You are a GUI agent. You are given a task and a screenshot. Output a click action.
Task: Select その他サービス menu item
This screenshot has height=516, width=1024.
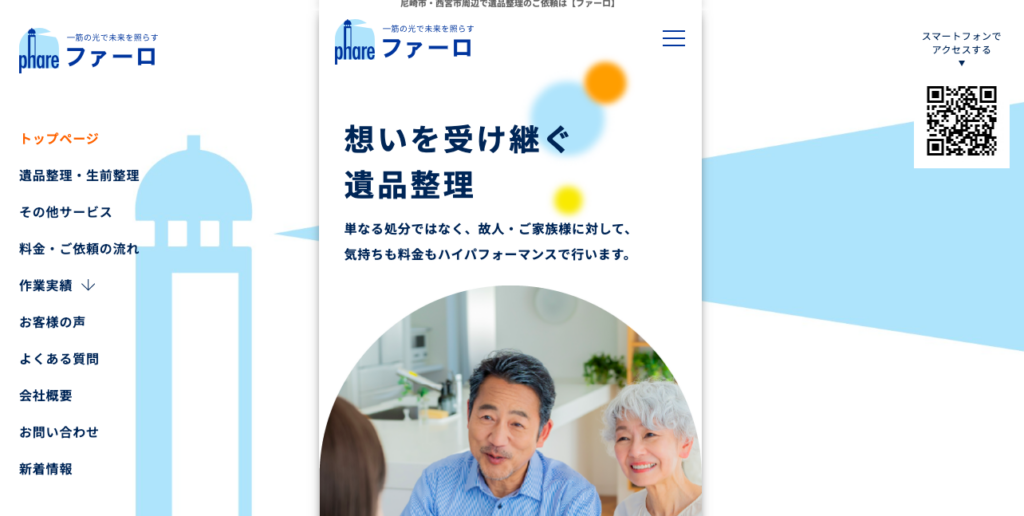[x=65, y=212]
